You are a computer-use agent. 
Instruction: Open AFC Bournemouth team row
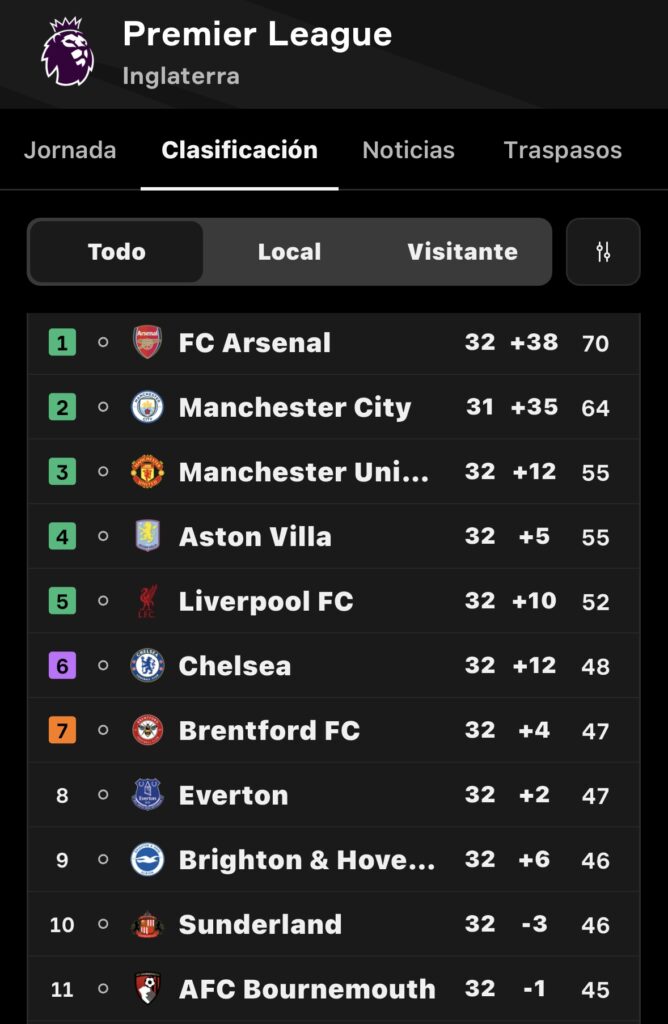[306, 989]
